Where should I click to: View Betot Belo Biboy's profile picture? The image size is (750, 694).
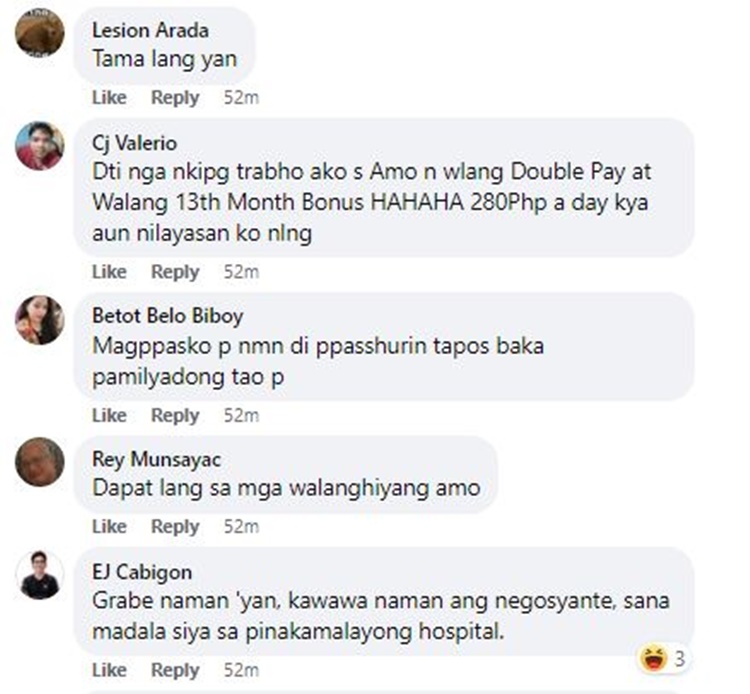[x=40, y=320]
